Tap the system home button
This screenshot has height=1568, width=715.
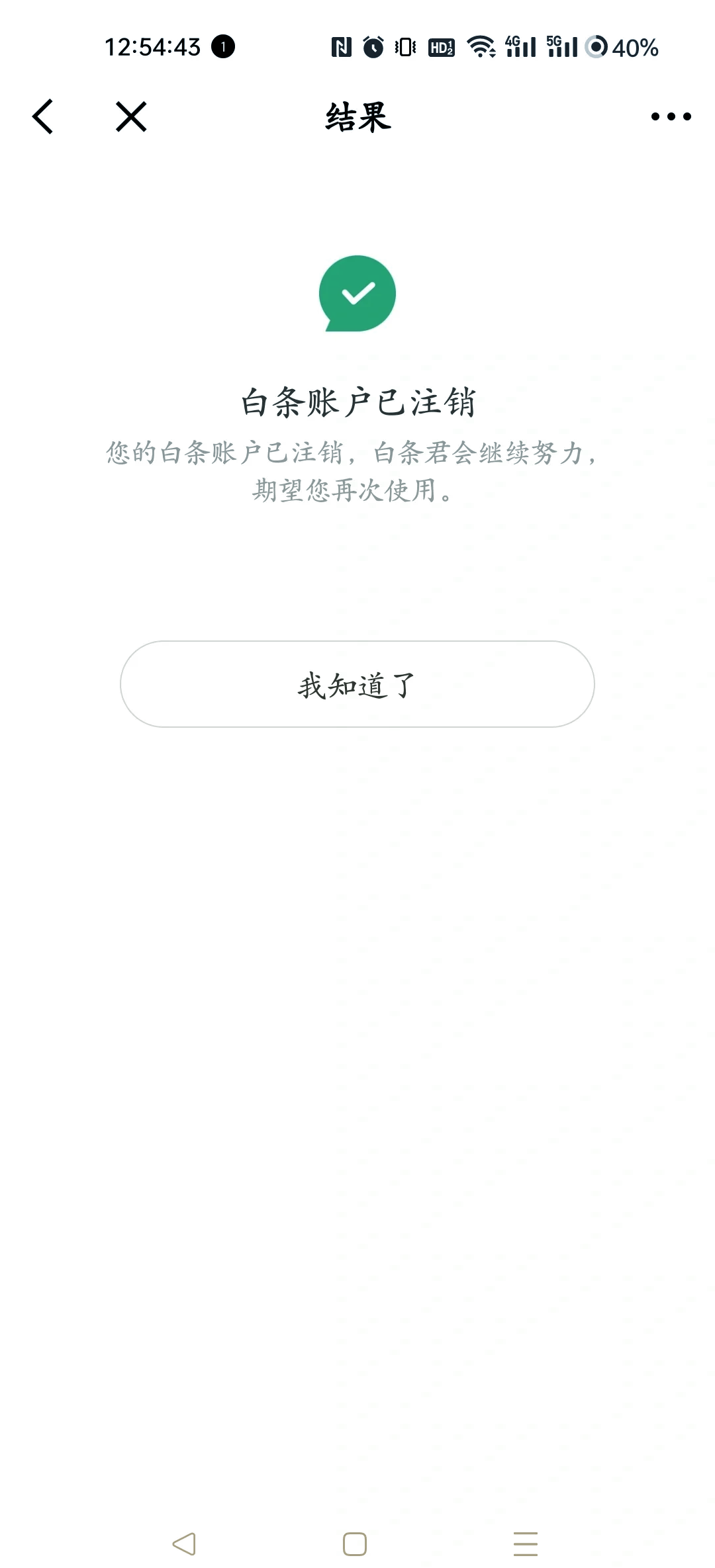point(355,1544)
